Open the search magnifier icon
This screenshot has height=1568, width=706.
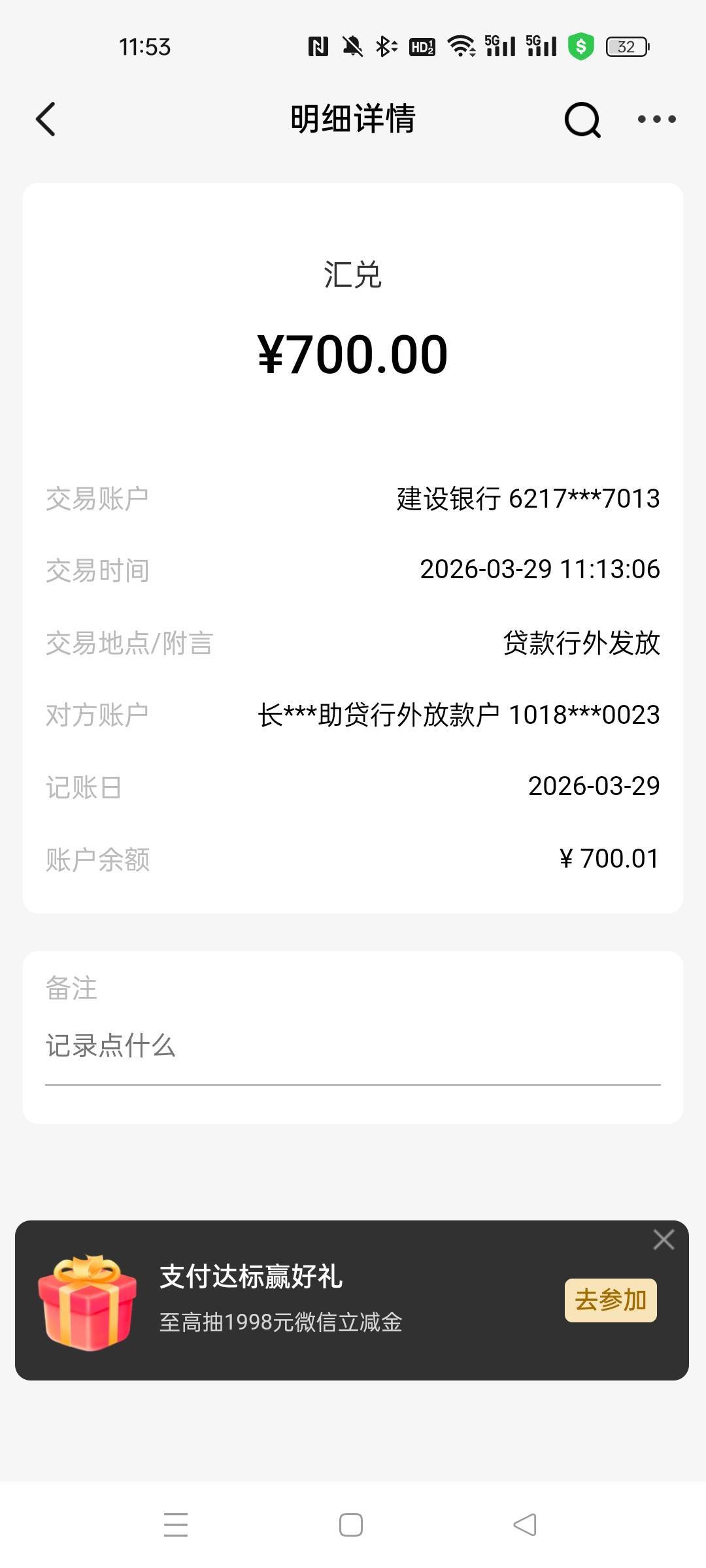tap(582, 120)
